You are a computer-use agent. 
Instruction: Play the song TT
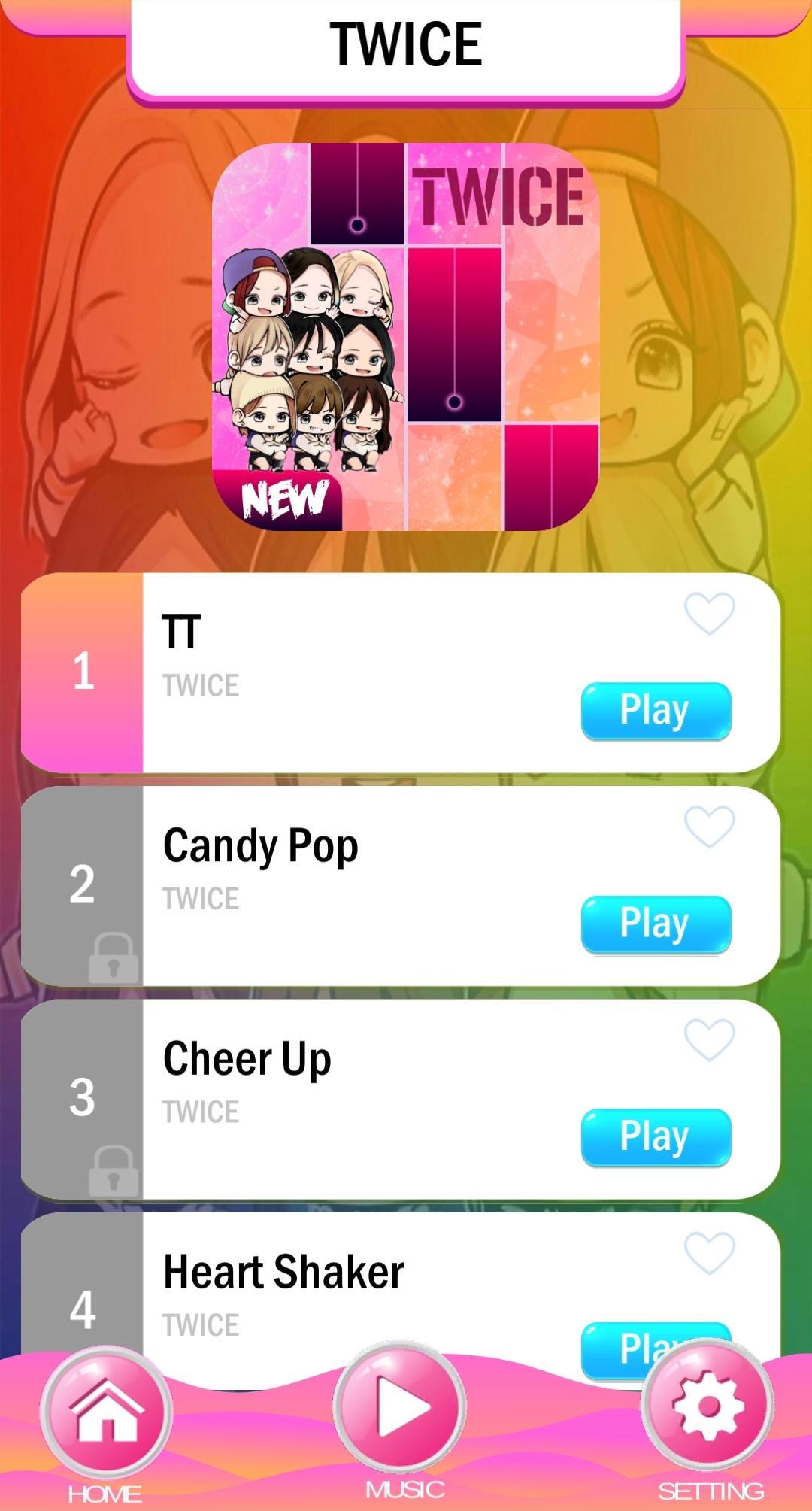pos(656,711)
